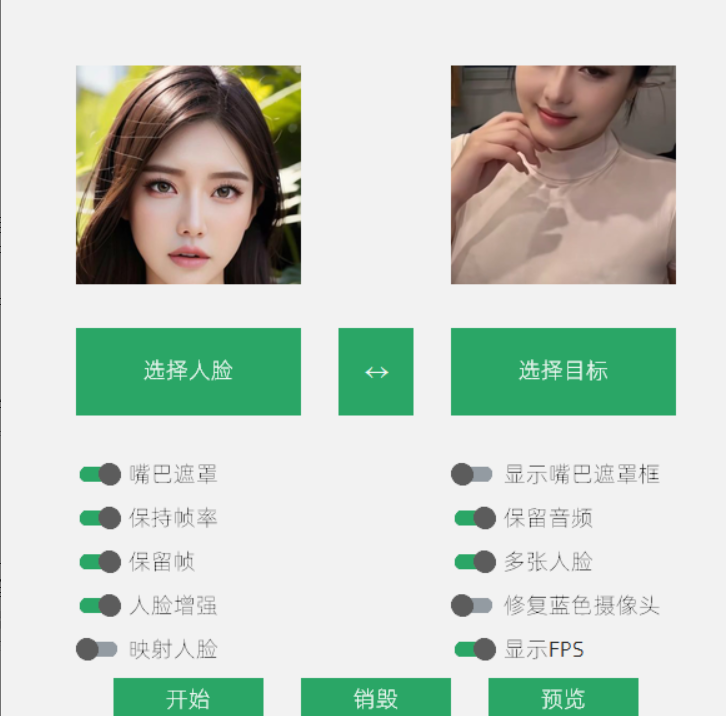Screen dimensions: 726x716
Task: Toggle the 保留帧 switch
Action: [x=100, y=562]
